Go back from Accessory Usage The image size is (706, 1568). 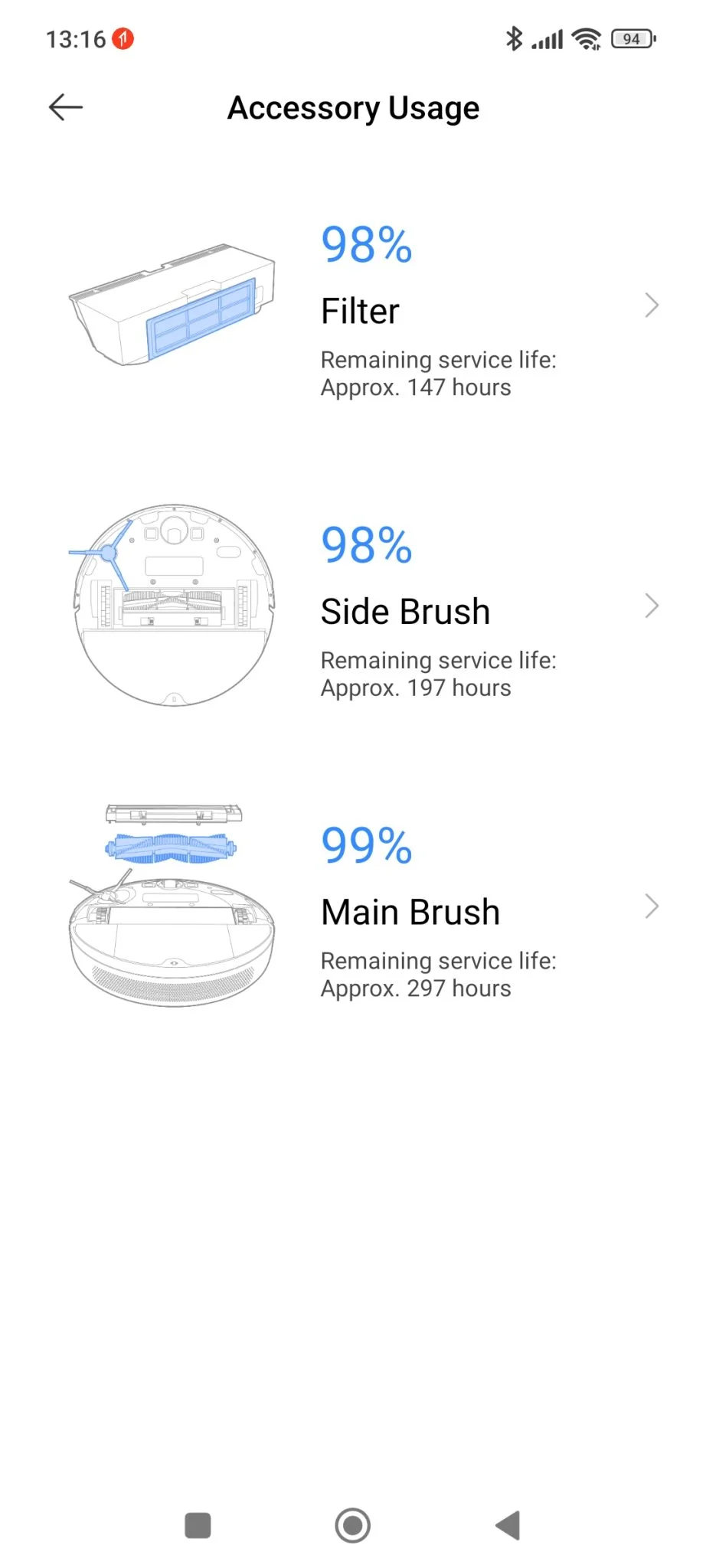66,107
